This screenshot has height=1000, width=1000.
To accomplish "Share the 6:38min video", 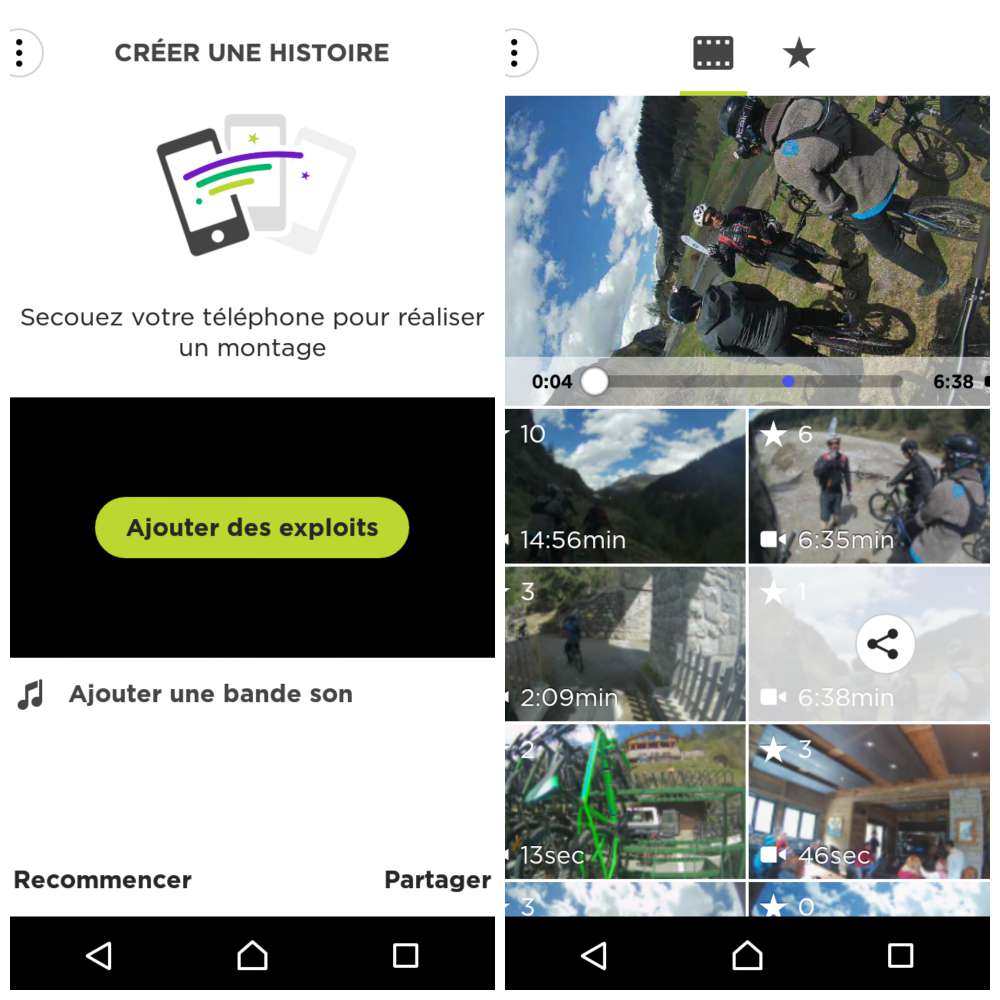I will [885, 644].
